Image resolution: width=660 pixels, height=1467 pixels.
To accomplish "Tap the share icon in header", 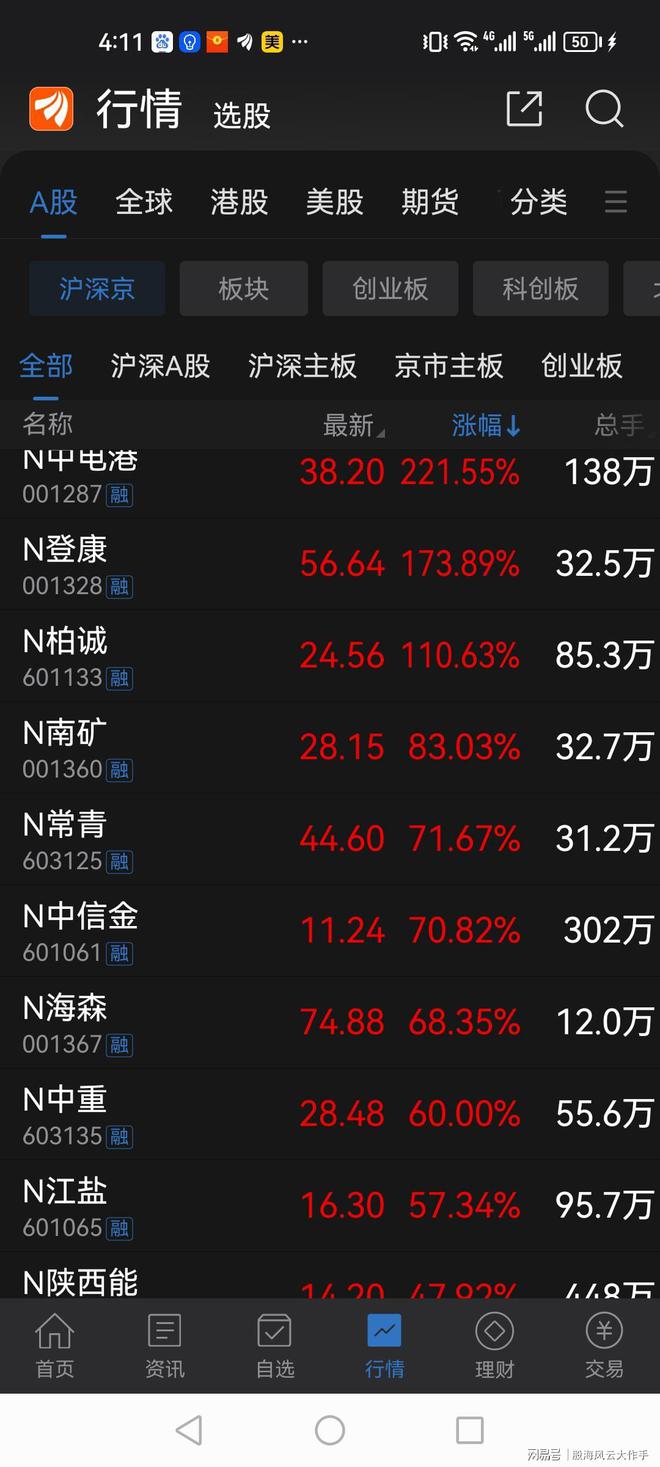I will tap(524, 108).
